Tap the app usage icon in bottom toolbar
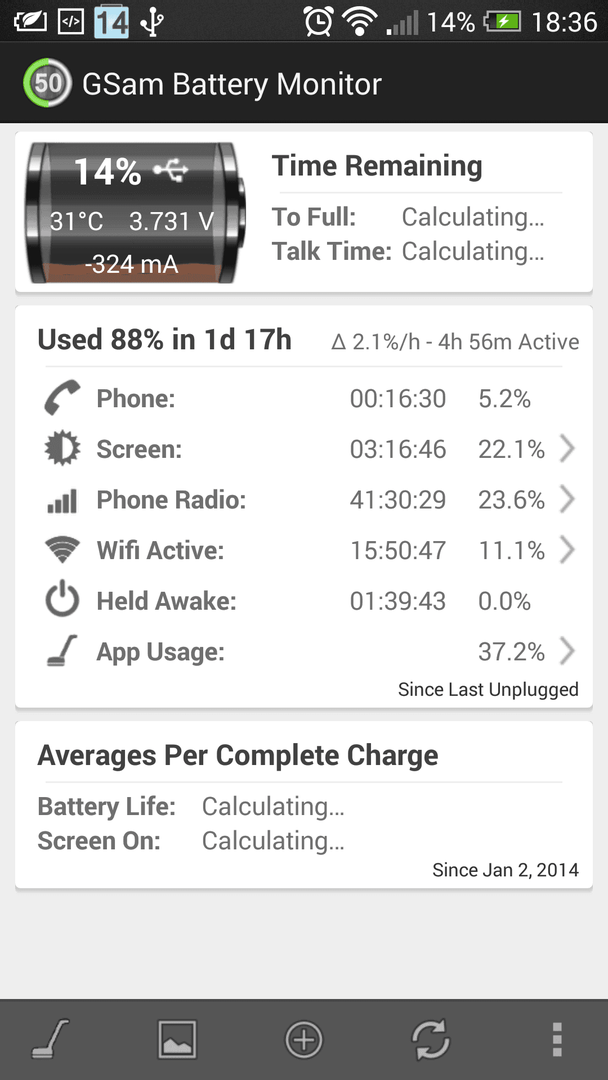This screenshot has width=608, height=1080. tap(51, 1039)
